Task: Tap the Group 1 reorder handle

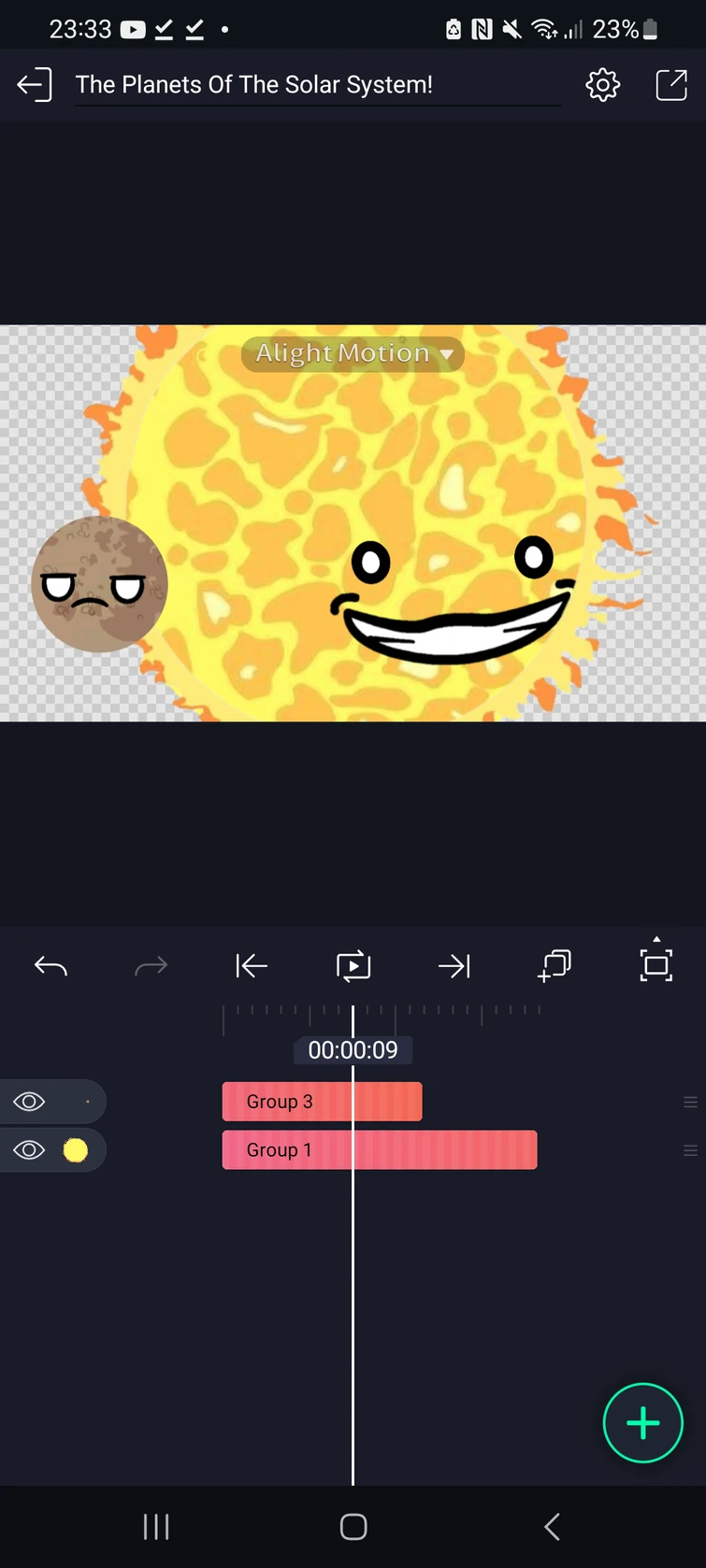Action: click(690, 1150)
